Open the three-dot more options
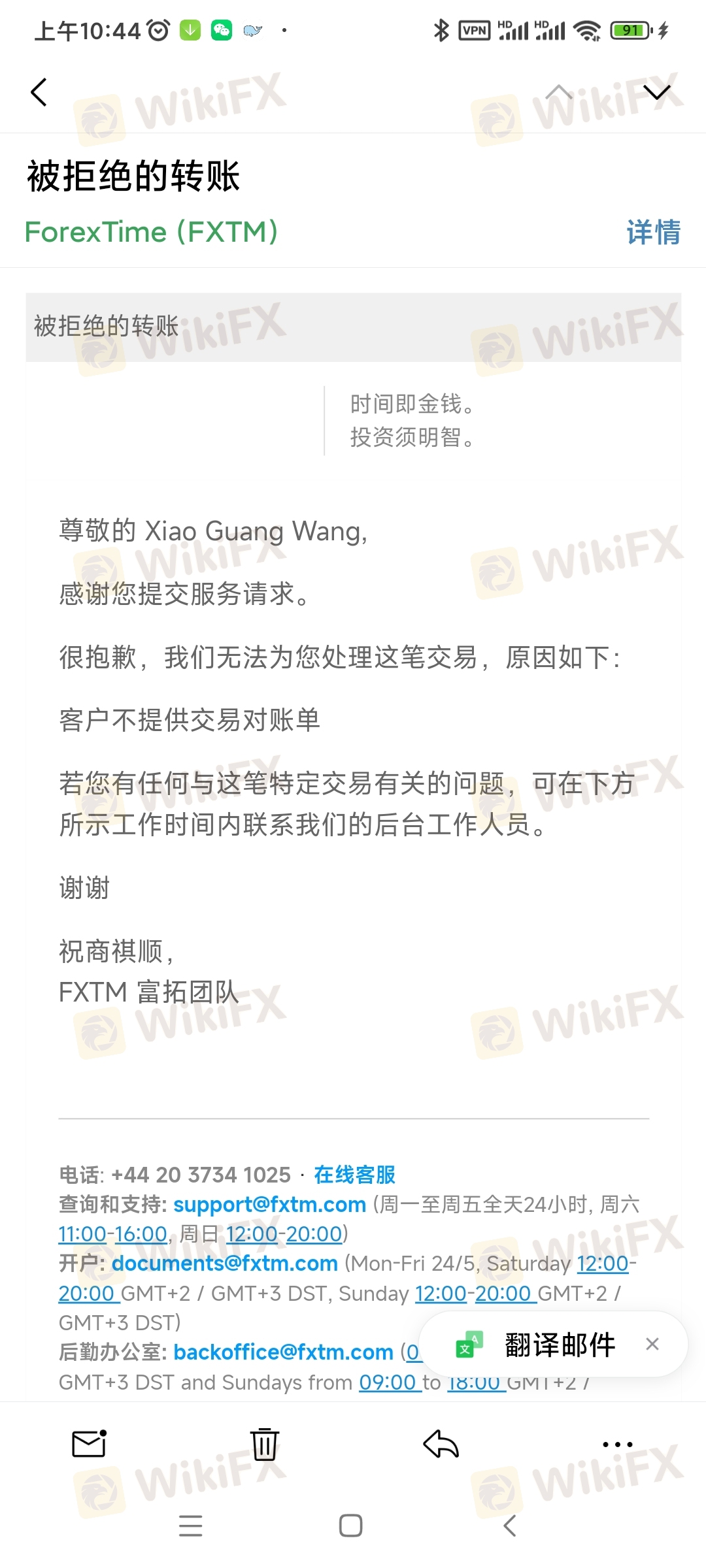 [x=617, y=1444]
